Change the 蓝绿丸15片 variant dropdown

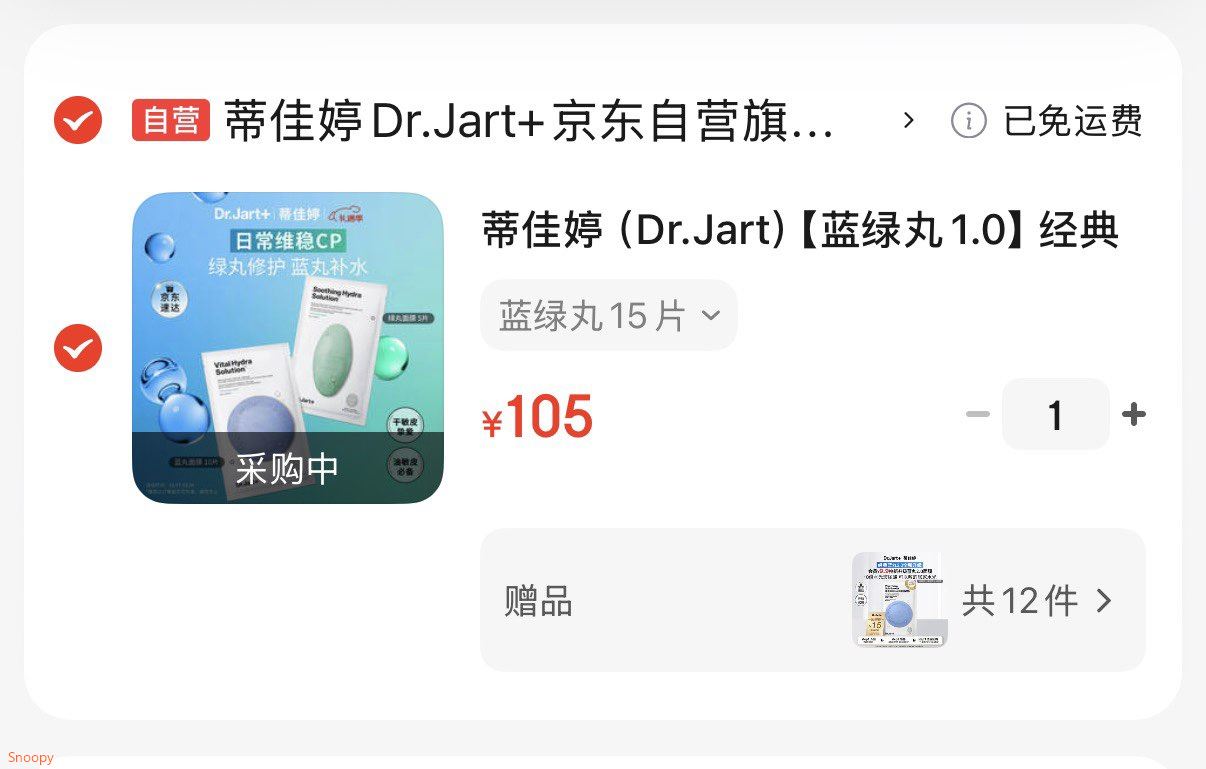coord(608,315)
